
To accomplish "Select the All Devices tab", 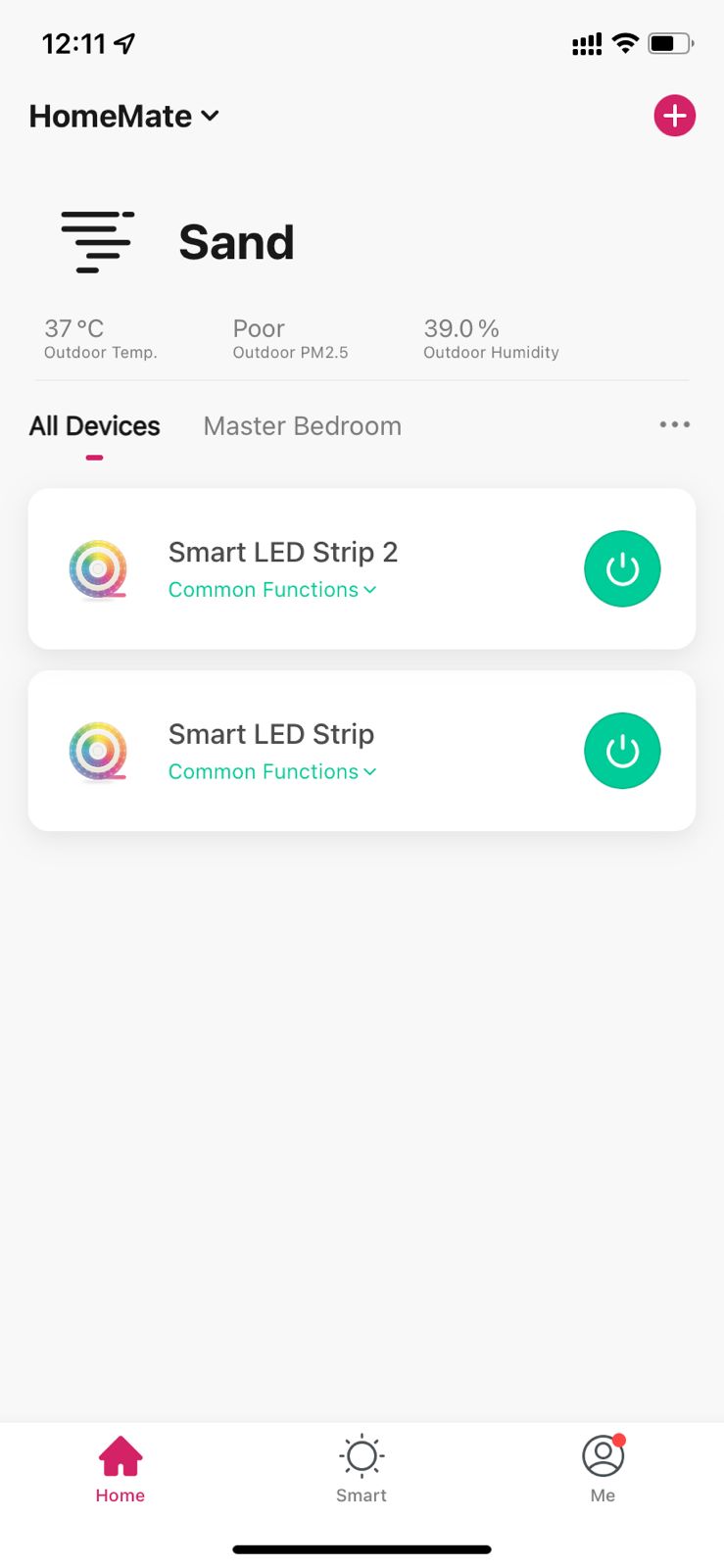I will (x=94, y=426).
